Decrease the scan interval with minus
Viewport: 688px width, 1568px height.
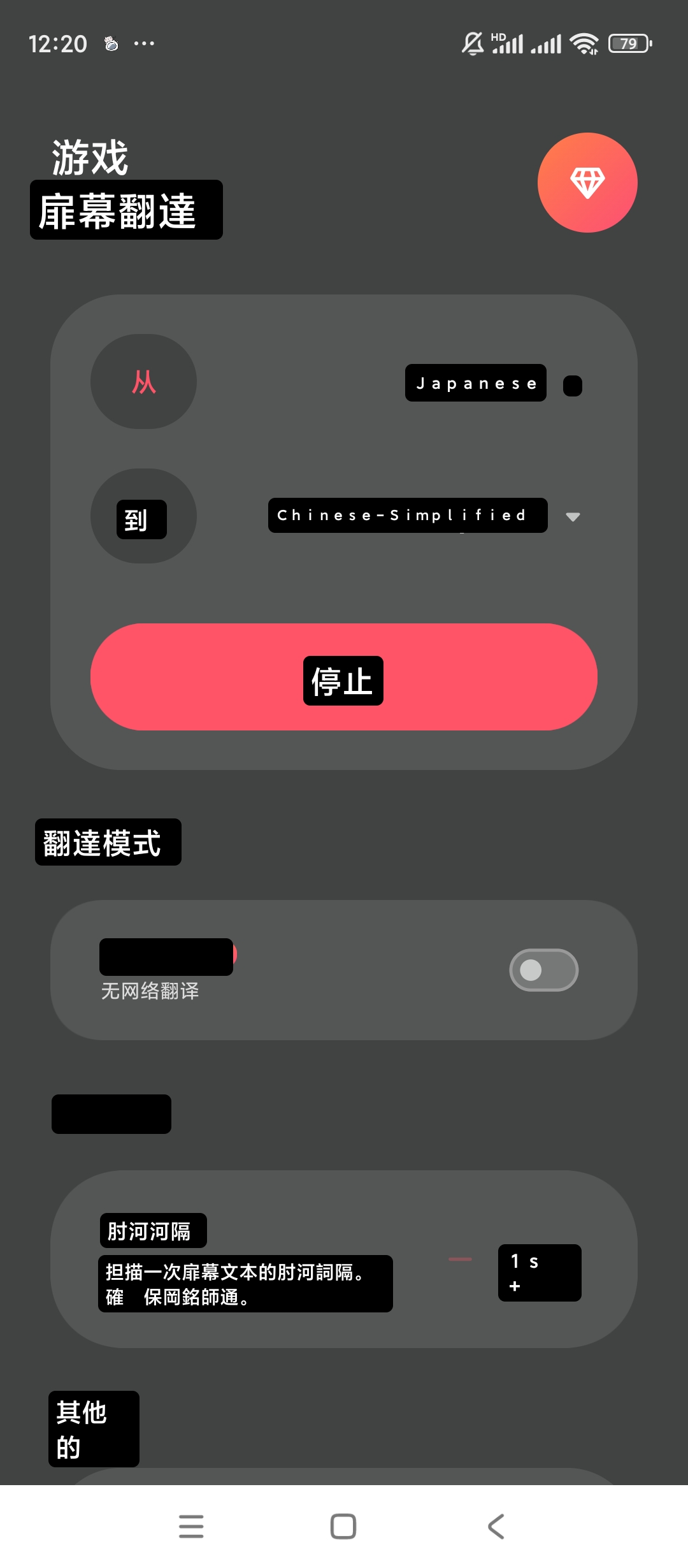[x=460, y=1259]
